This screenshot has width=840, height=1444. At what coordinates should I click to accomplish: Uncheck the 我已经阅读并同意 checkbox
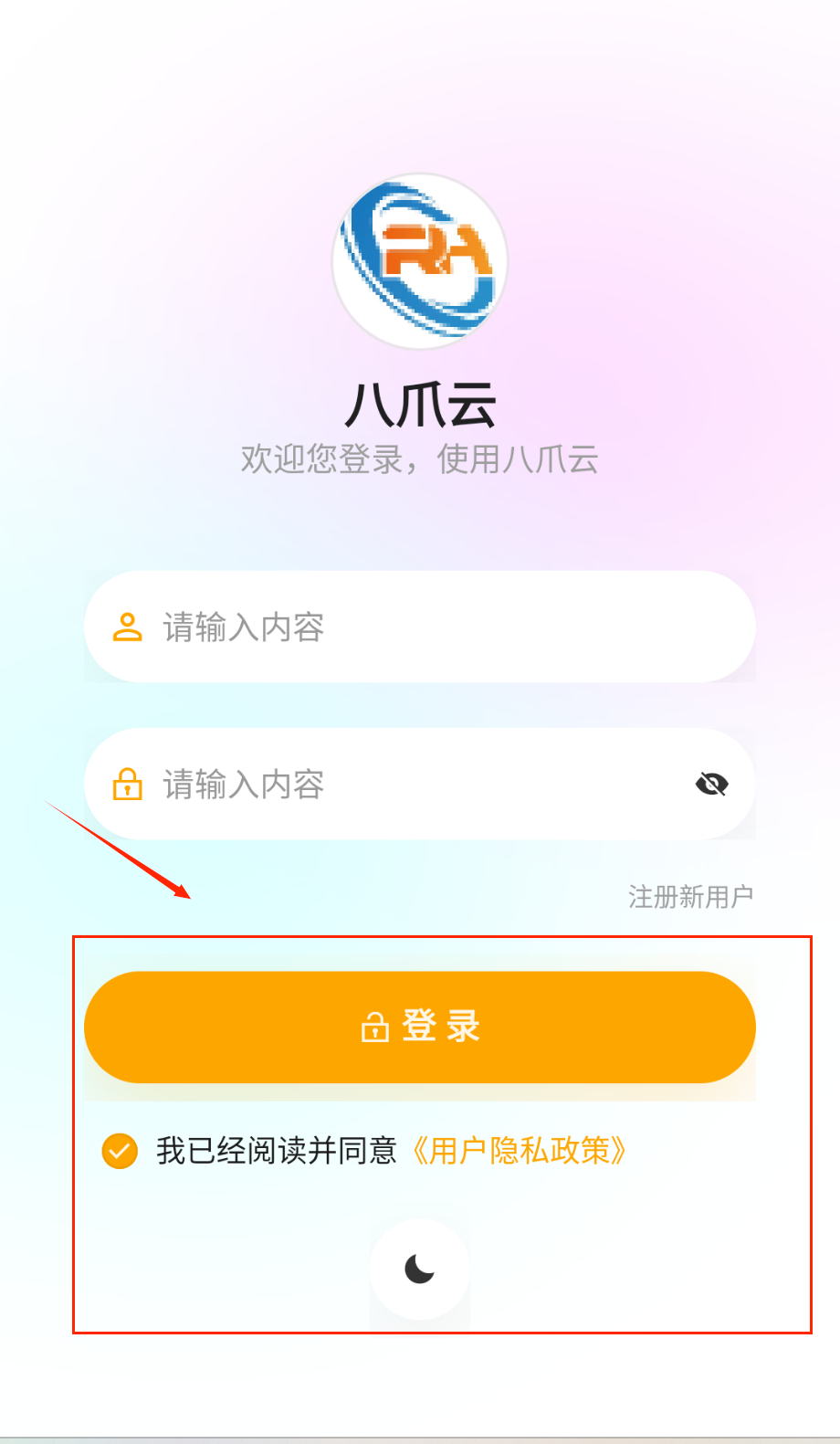(120, 1151)
